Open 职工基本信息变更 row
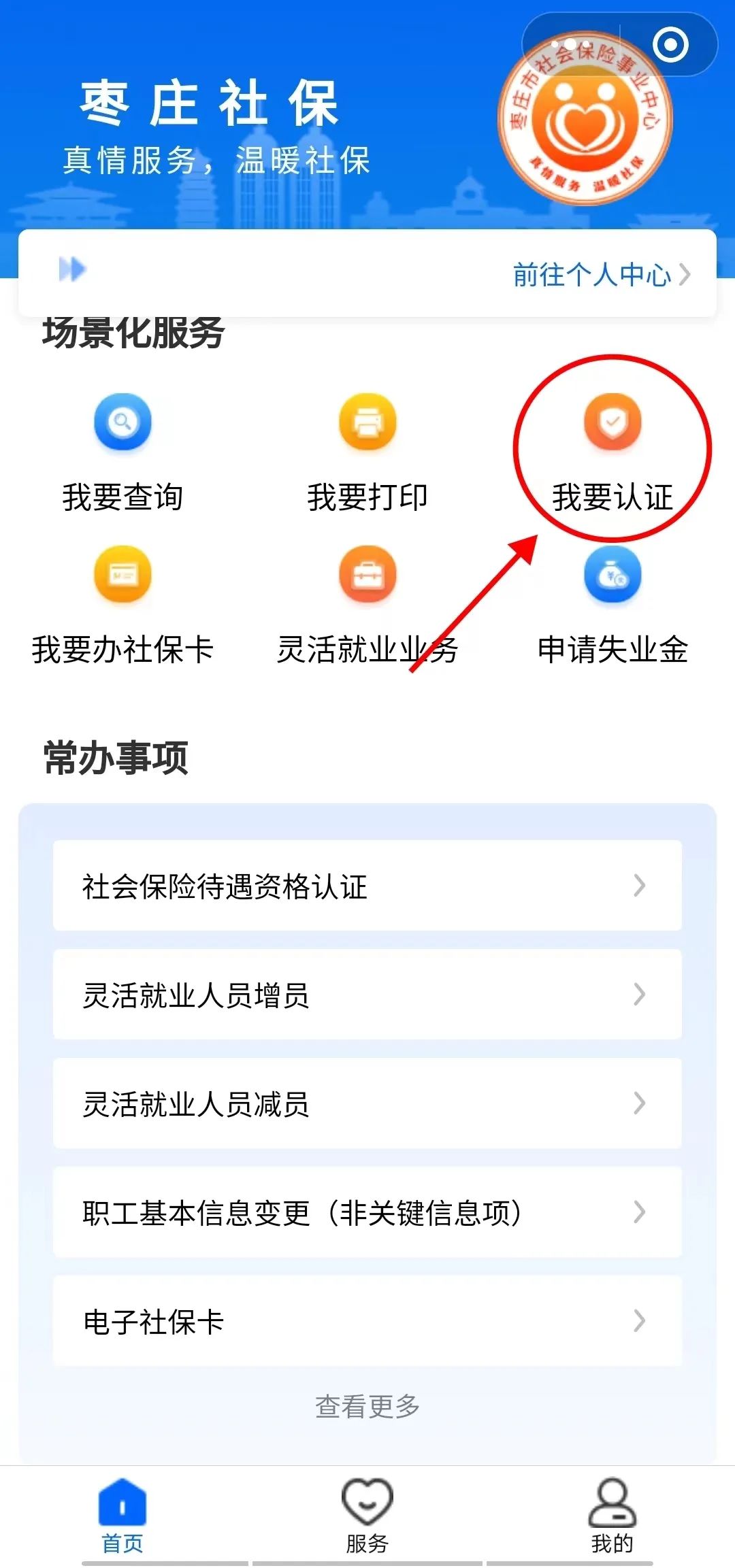Image resolution: width=735 pixels, height=1568 pixels. pos(367,1212)
